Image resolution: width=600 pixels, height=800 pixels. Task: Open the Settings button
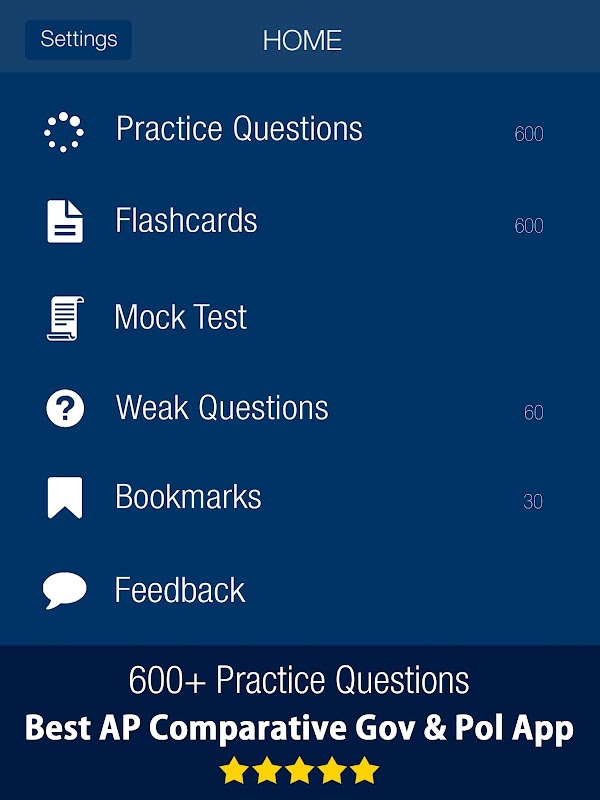(79, 40)
